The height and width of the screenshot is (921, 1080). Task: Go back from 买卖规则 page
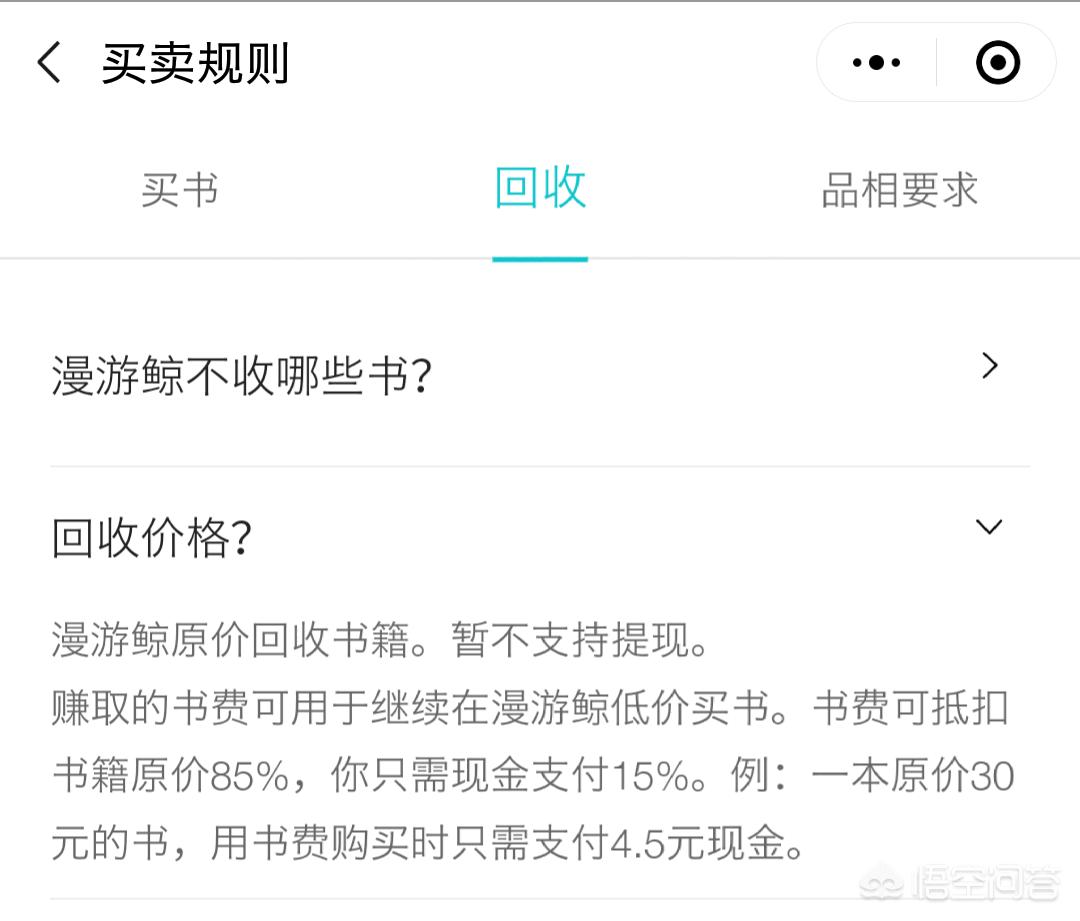(x=49, y=63)
